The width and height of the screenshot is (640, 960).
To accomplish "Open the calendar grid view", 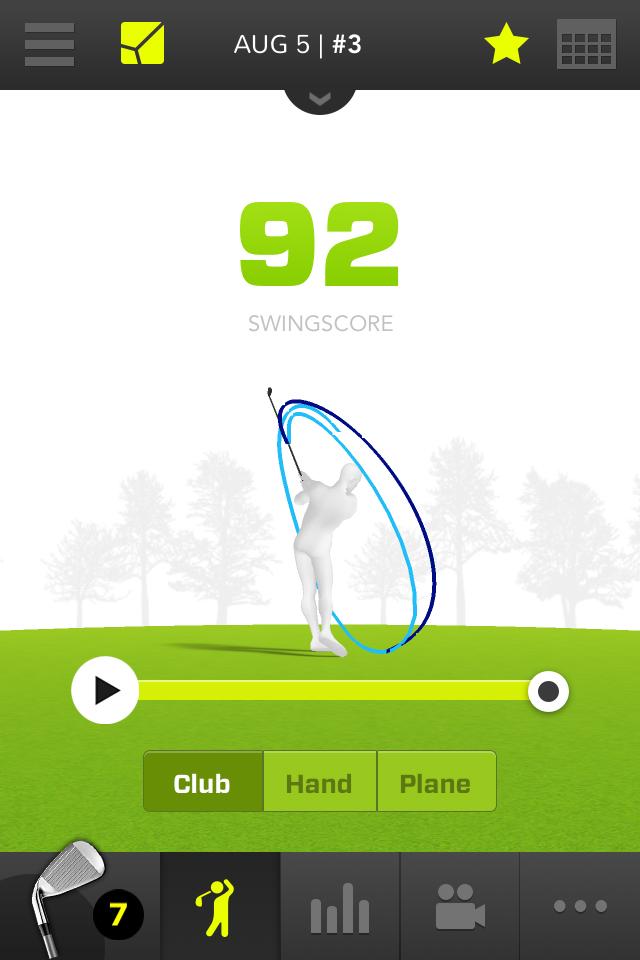I will pos(586,46).
